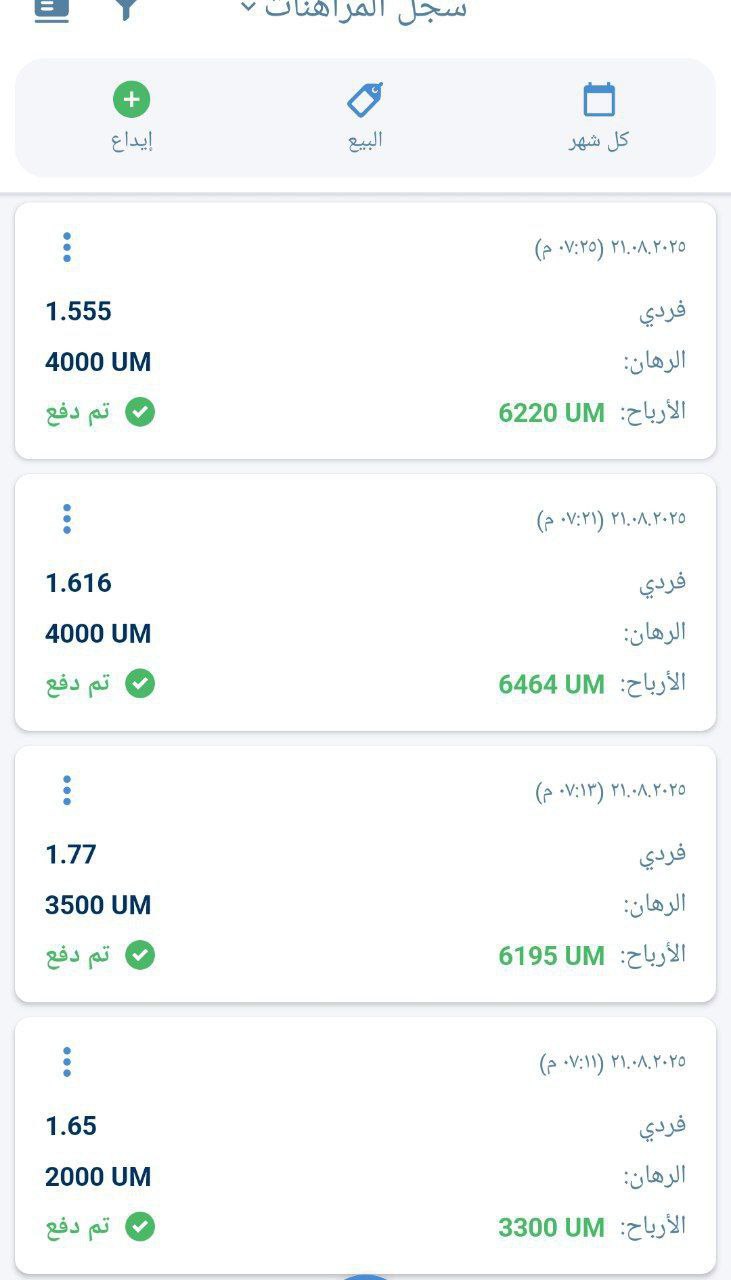Open the bet card with 6195 UM winnings
This screenshot has width=731, height=1280.
365,874
